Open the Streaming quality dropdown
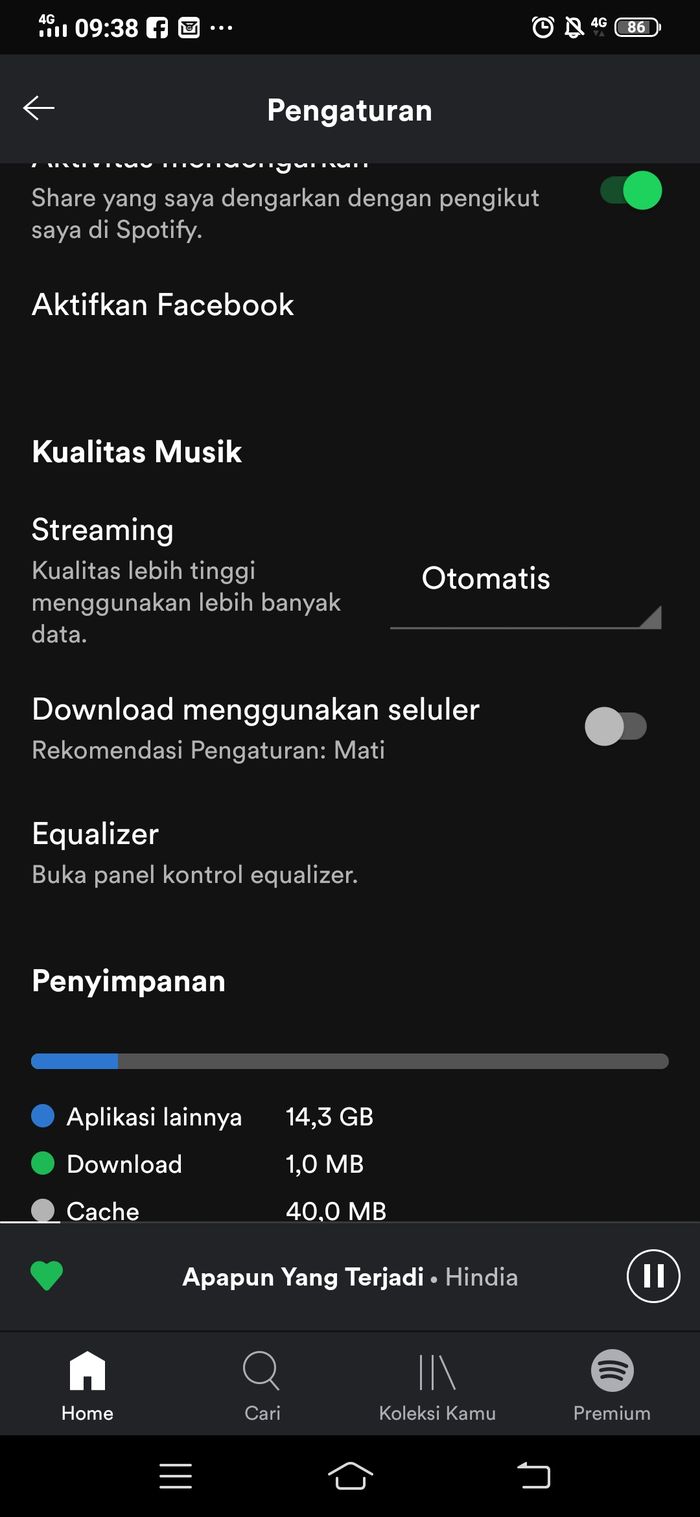 tap(526, 591)
